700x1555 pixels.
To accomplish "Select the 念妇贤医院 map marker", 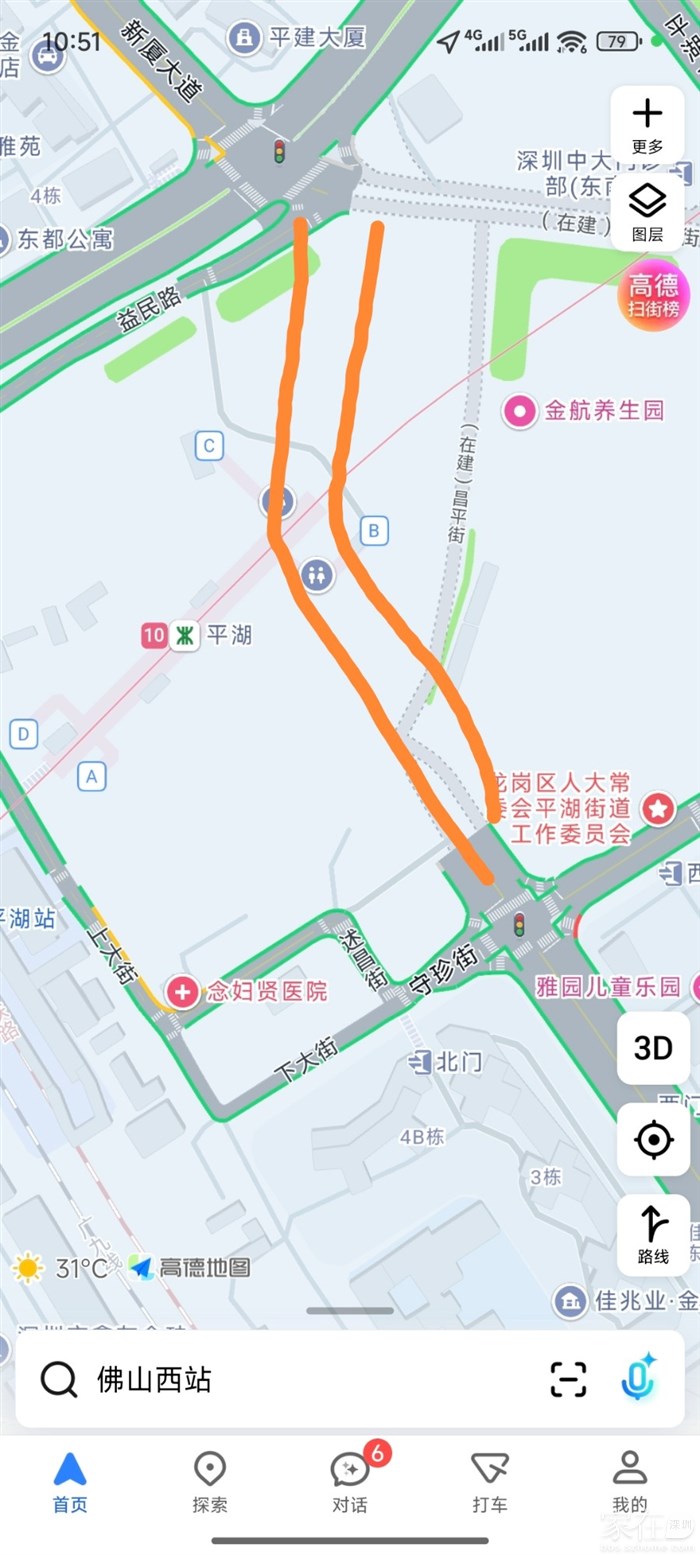I will coord(183,991).
